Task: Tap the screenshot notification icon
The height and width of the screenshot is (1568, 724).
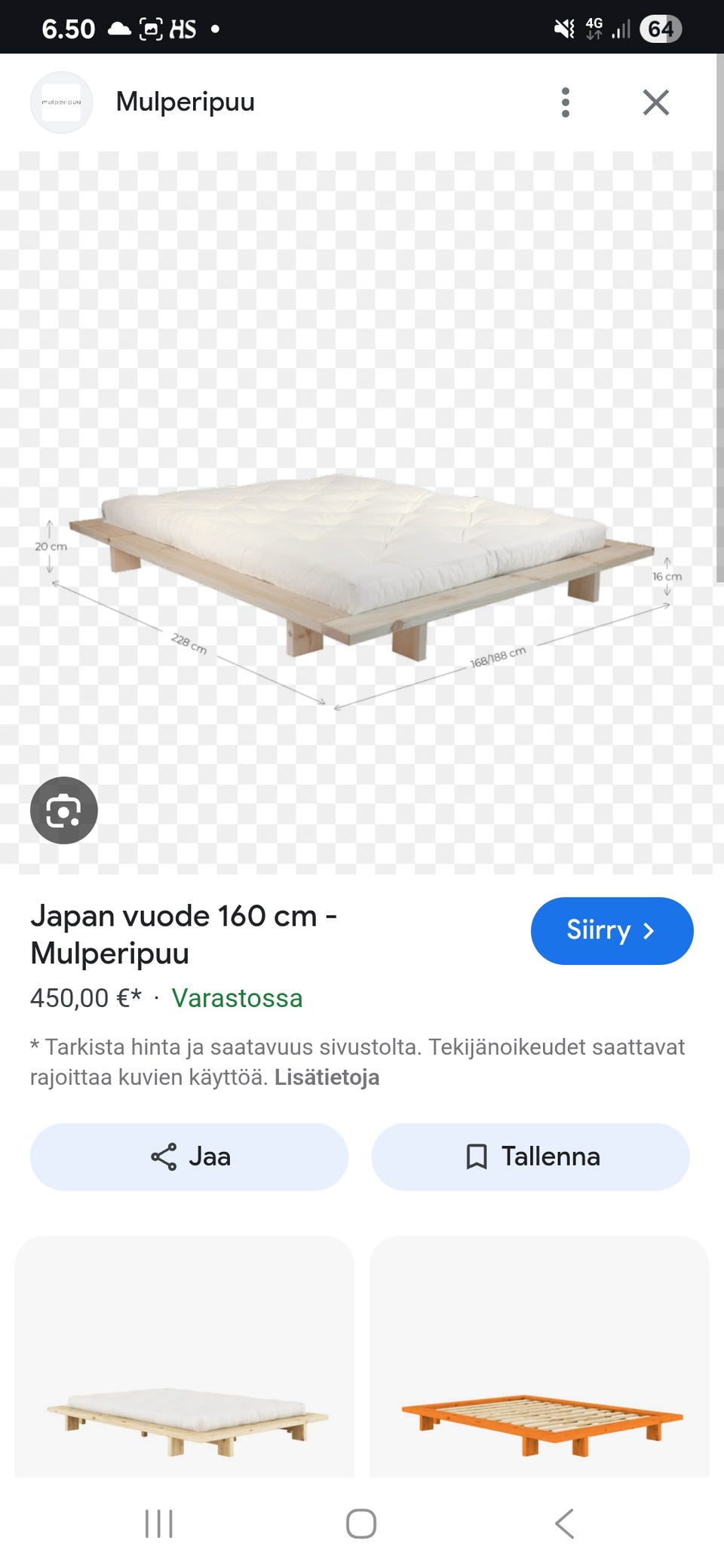Action: (150, 27)
